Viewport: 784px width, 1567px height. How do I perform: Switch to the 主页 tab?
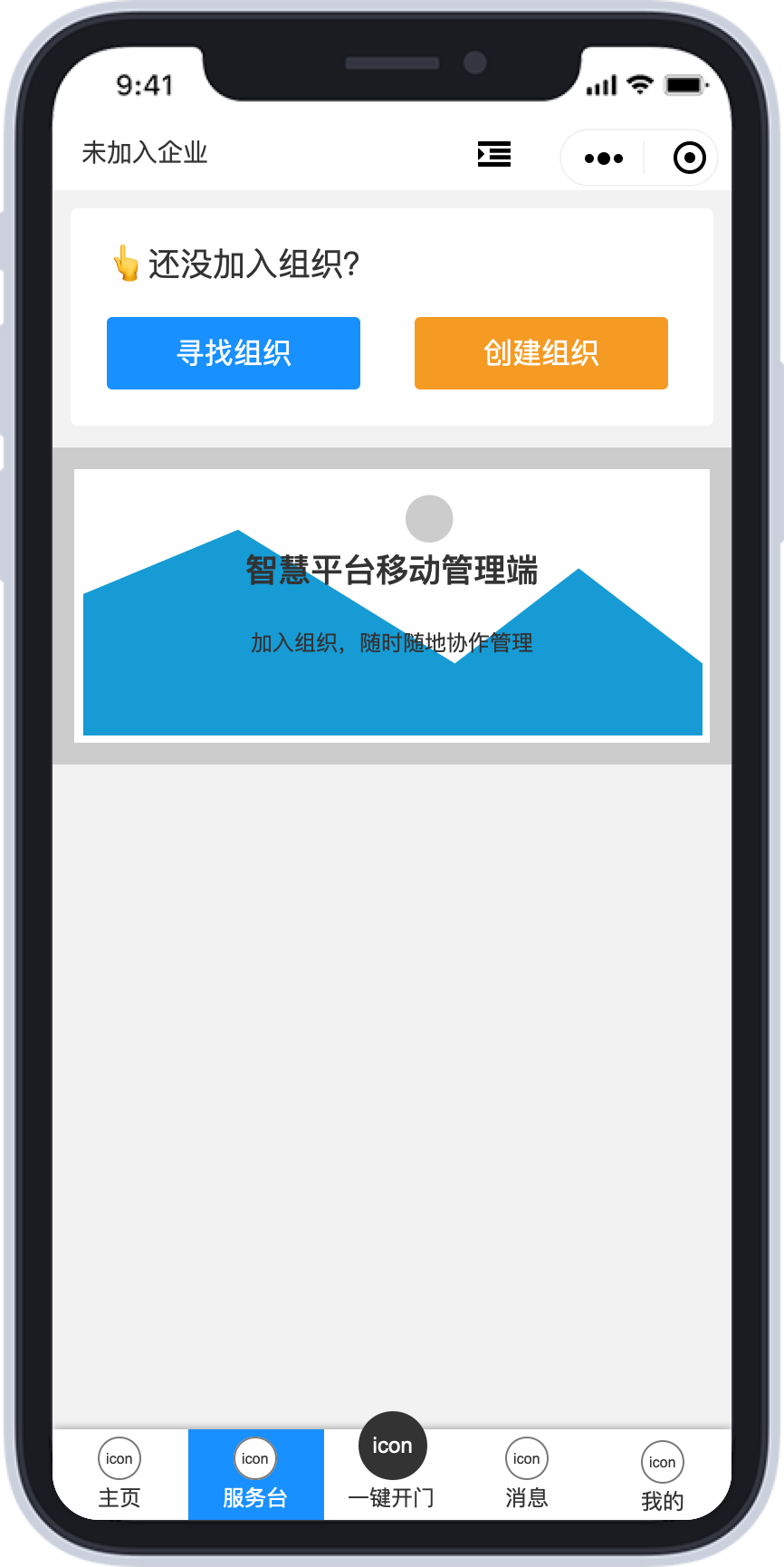pyautogui.click(x=120, y=1476)
